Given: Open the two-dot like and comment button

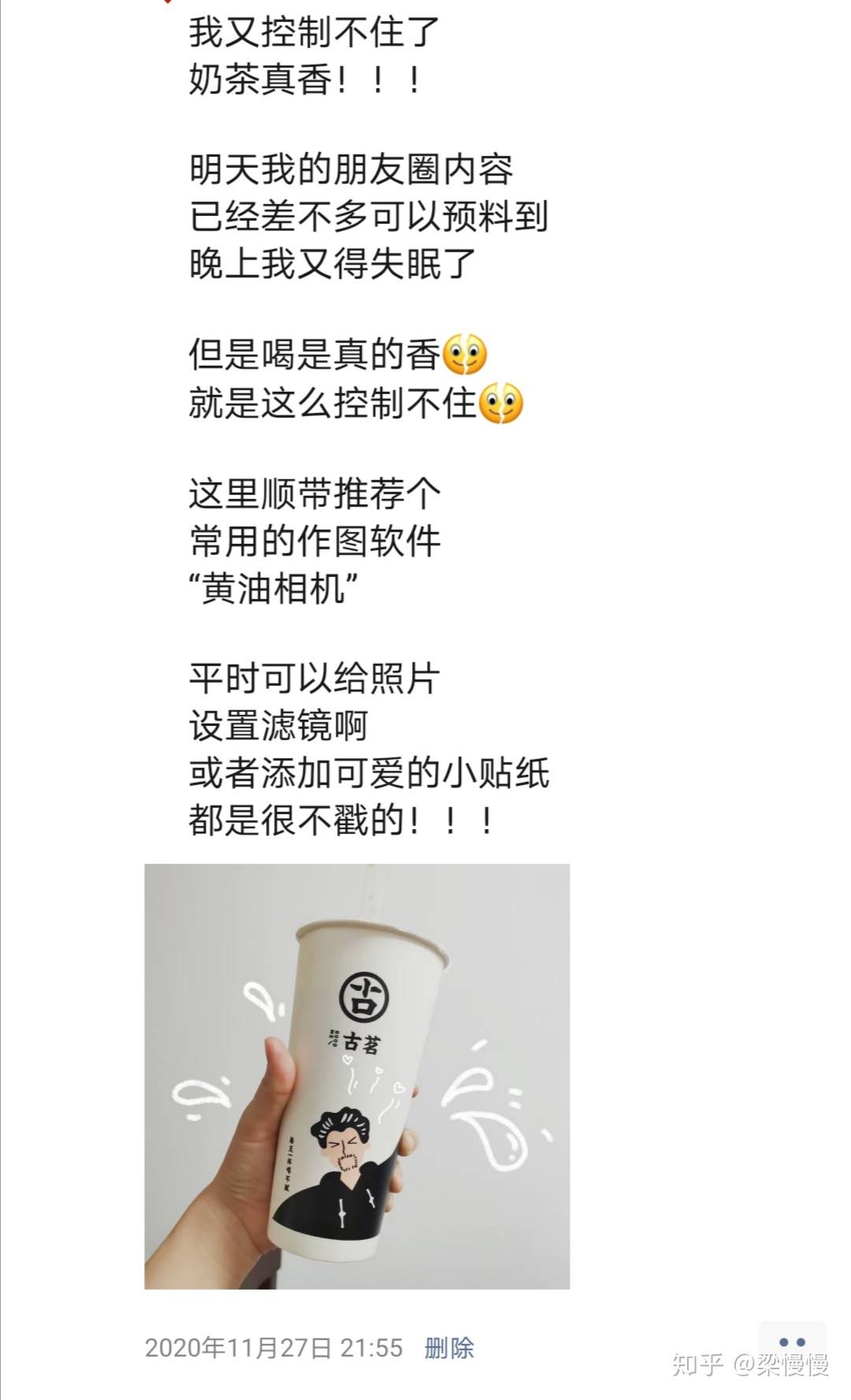Looking at the screenshot, I should point(791,1342).
